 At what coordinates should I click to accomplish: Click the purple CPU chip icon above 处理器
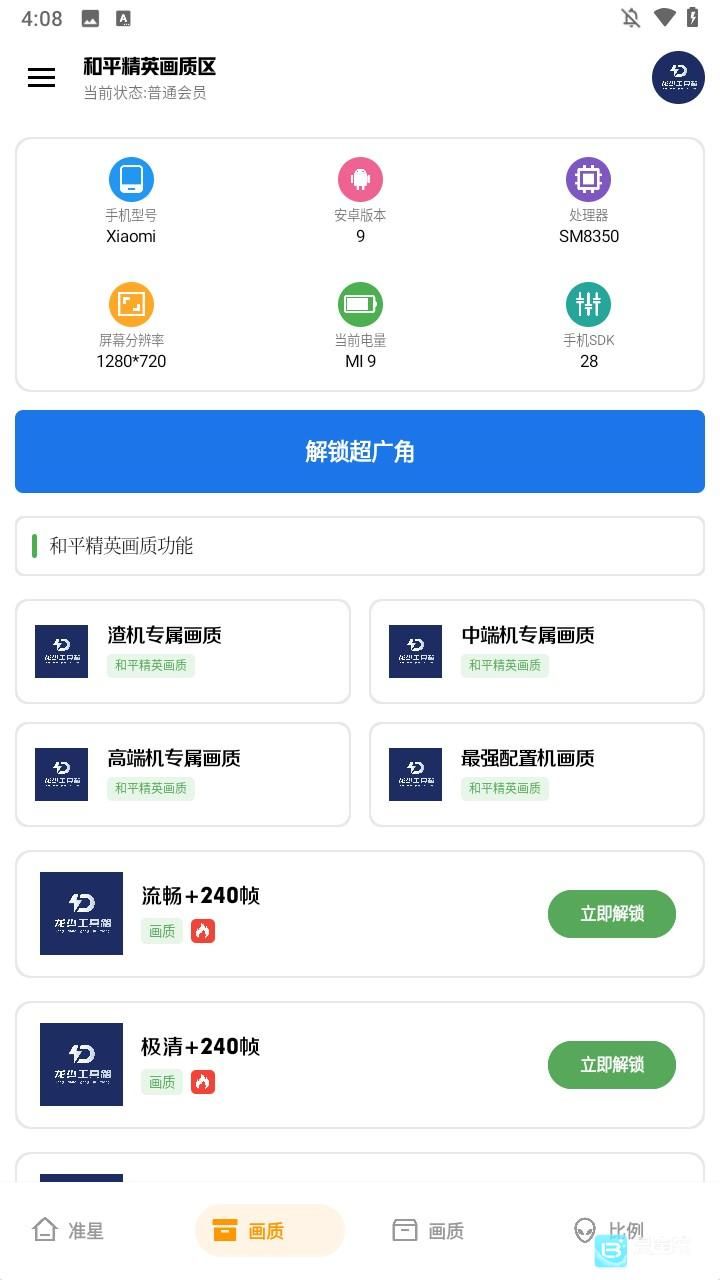pos(588,178)
